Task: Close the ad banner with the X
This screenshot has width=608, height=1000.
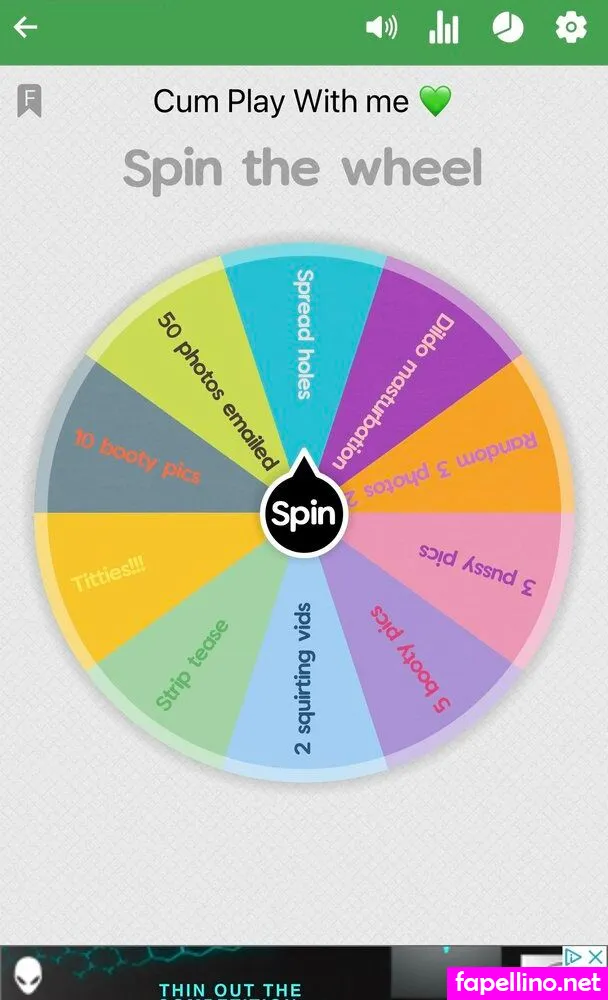Action: coord(596,956)
